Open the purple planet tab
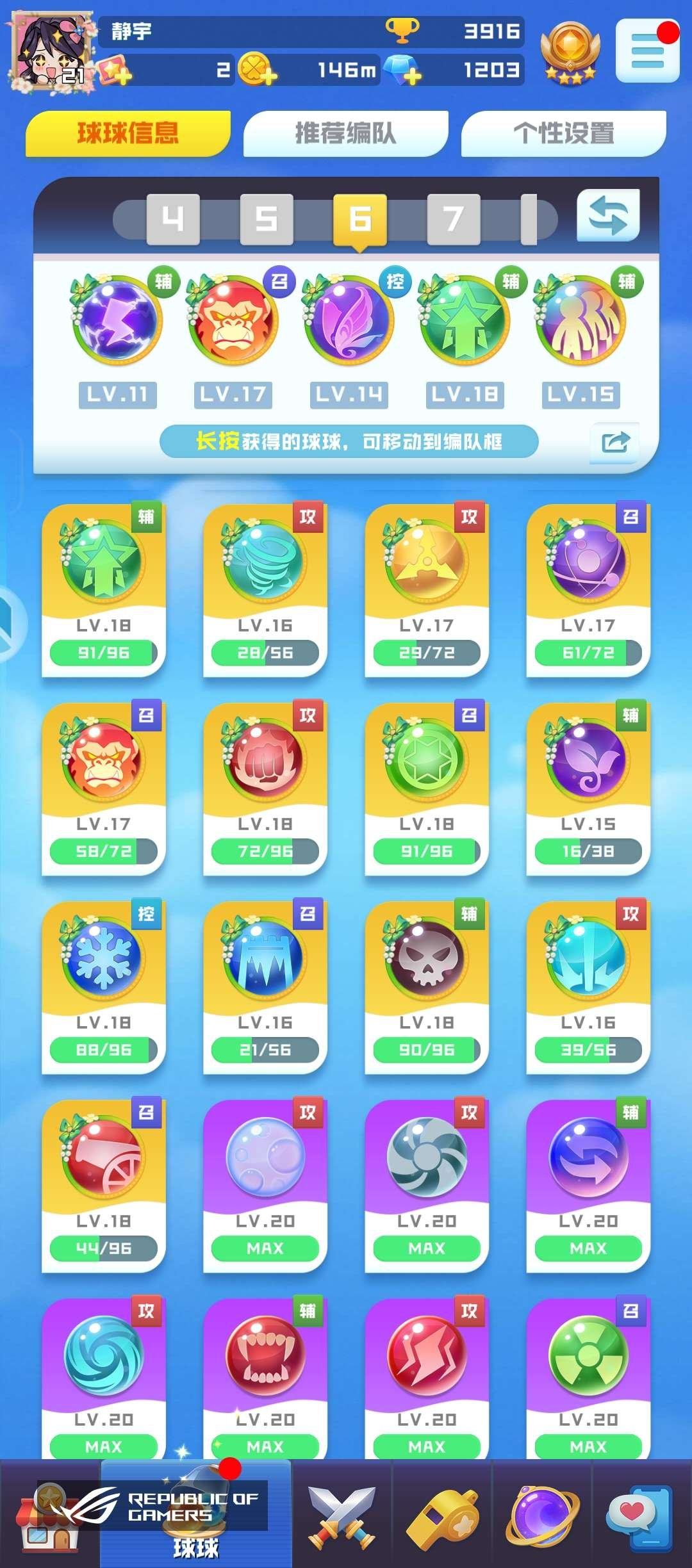The image size is (692, 1568). pyautogui.click(x=542, y=1515)
